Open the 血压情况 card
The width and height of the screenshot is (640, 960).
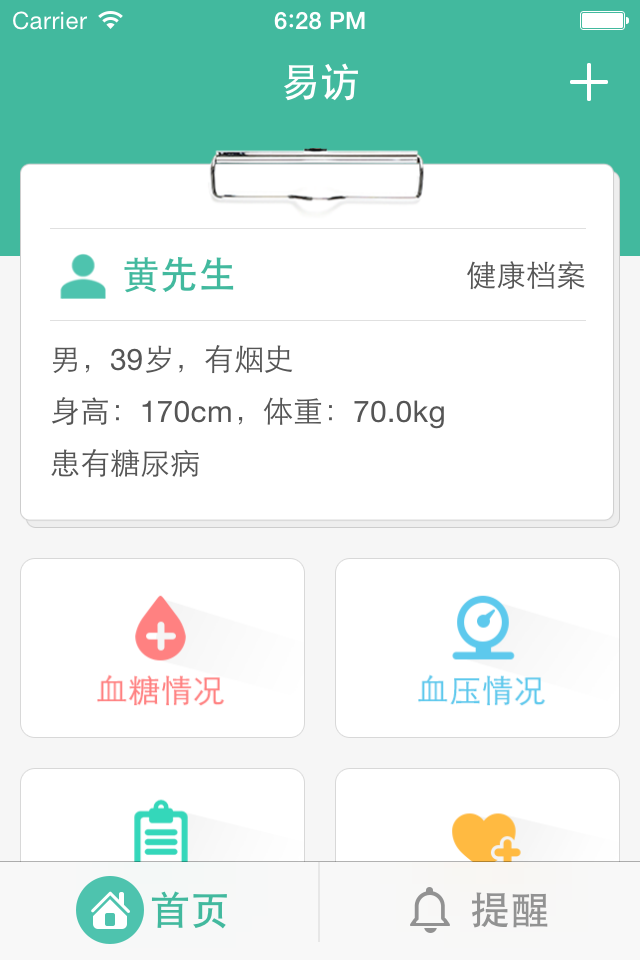(477, 648)
